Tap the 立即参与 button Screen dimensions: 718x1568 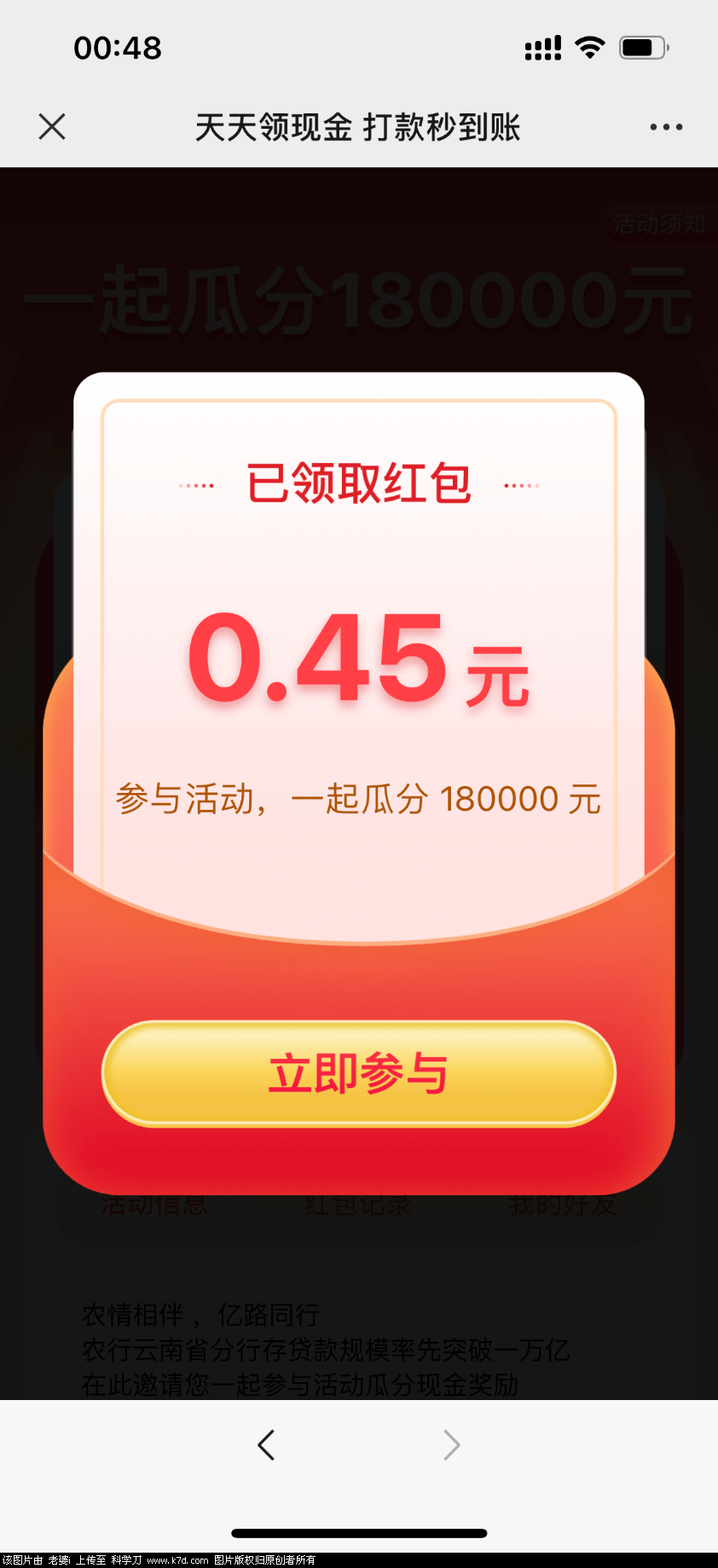[x=358, y=1073]
